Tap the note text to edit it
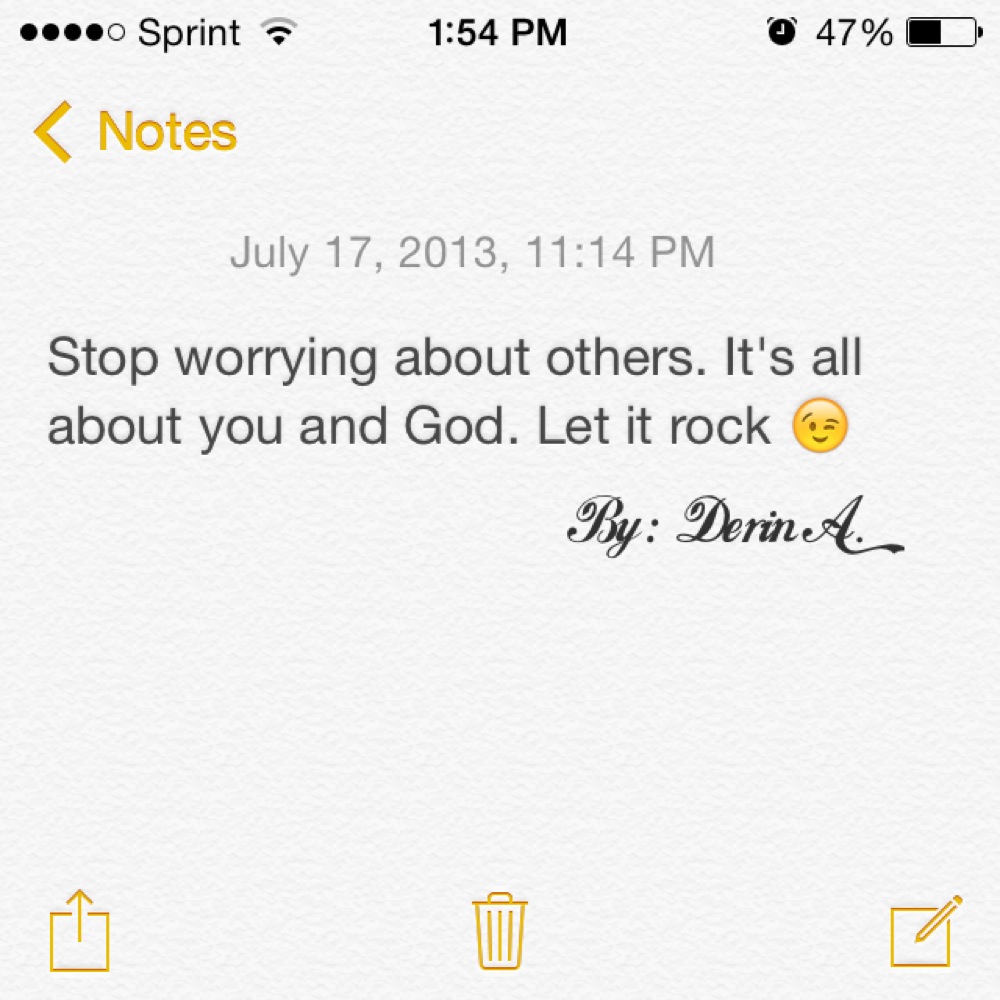 (450, 392)
